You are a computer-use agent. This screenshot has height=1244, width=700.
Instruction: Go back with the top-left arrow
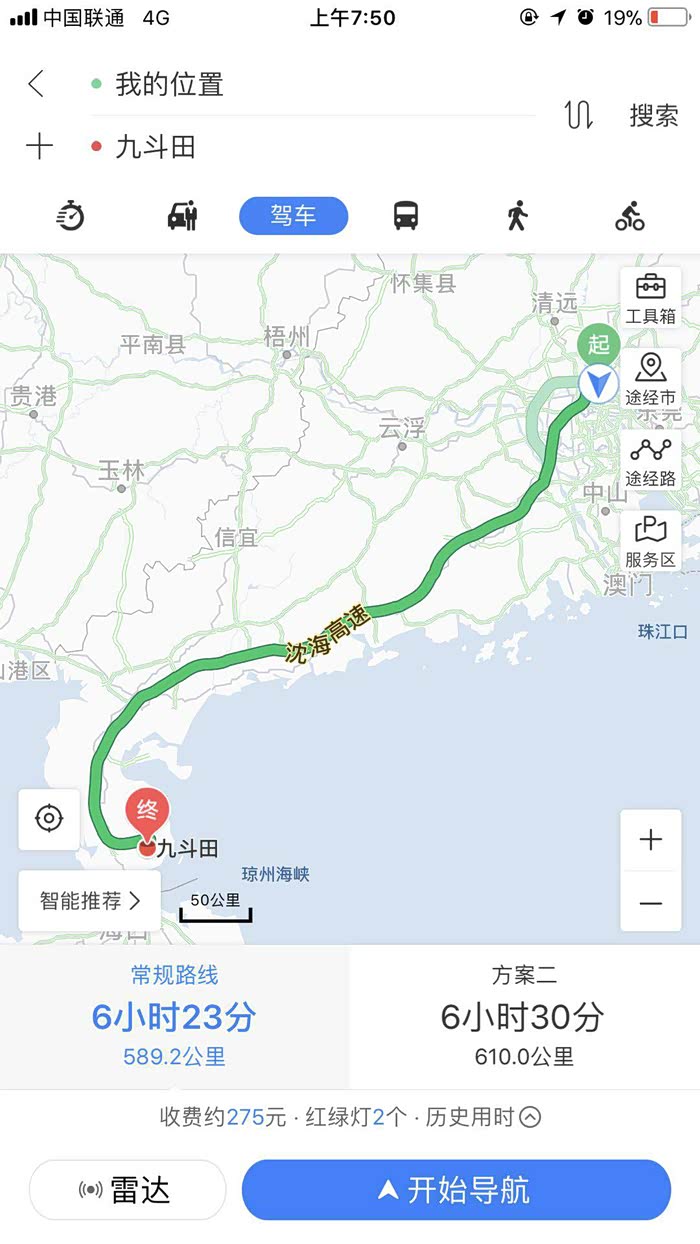point(36,84)
